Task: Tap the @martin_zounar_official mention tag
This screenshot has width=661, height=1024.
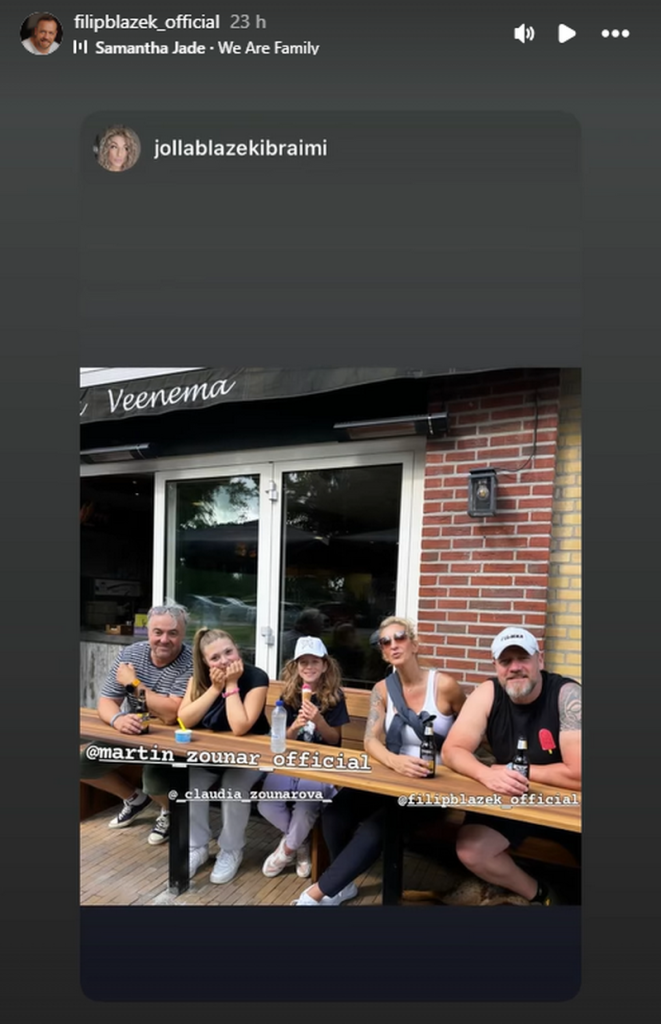Action: [228, 760]
